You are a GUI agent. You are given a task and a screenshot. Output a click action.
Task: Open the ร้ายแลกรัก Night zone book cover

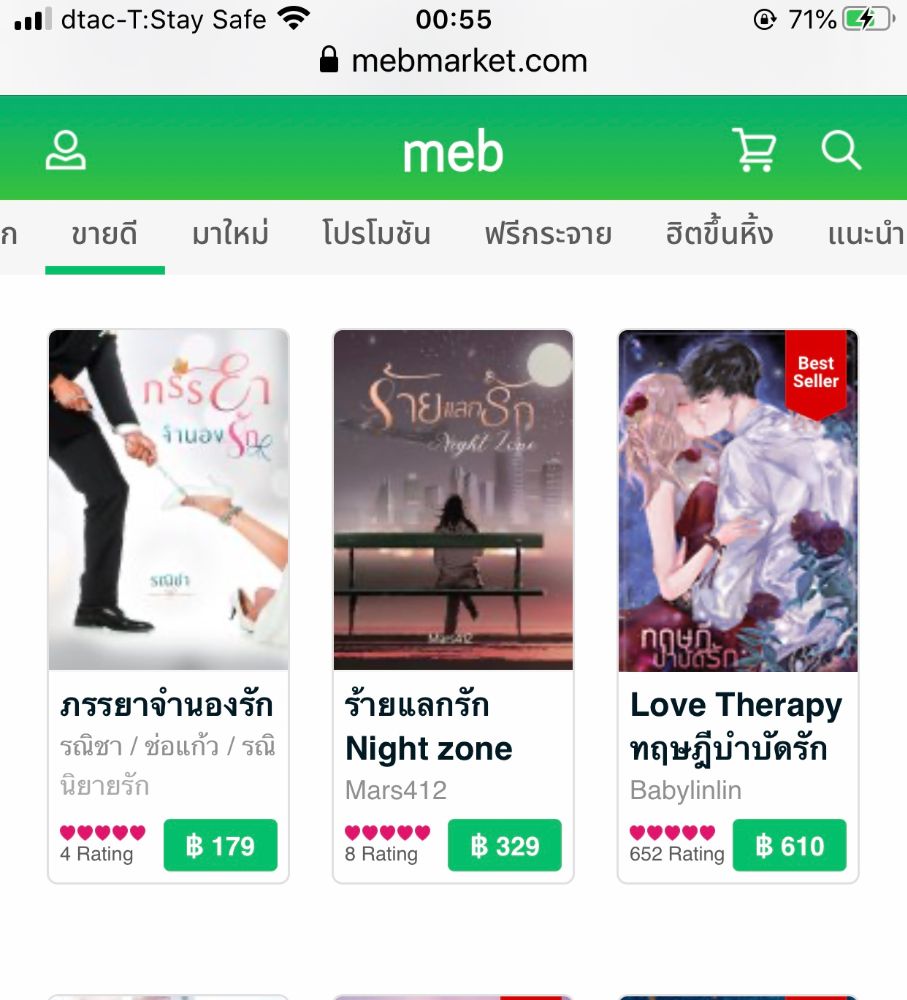(453, 500)
